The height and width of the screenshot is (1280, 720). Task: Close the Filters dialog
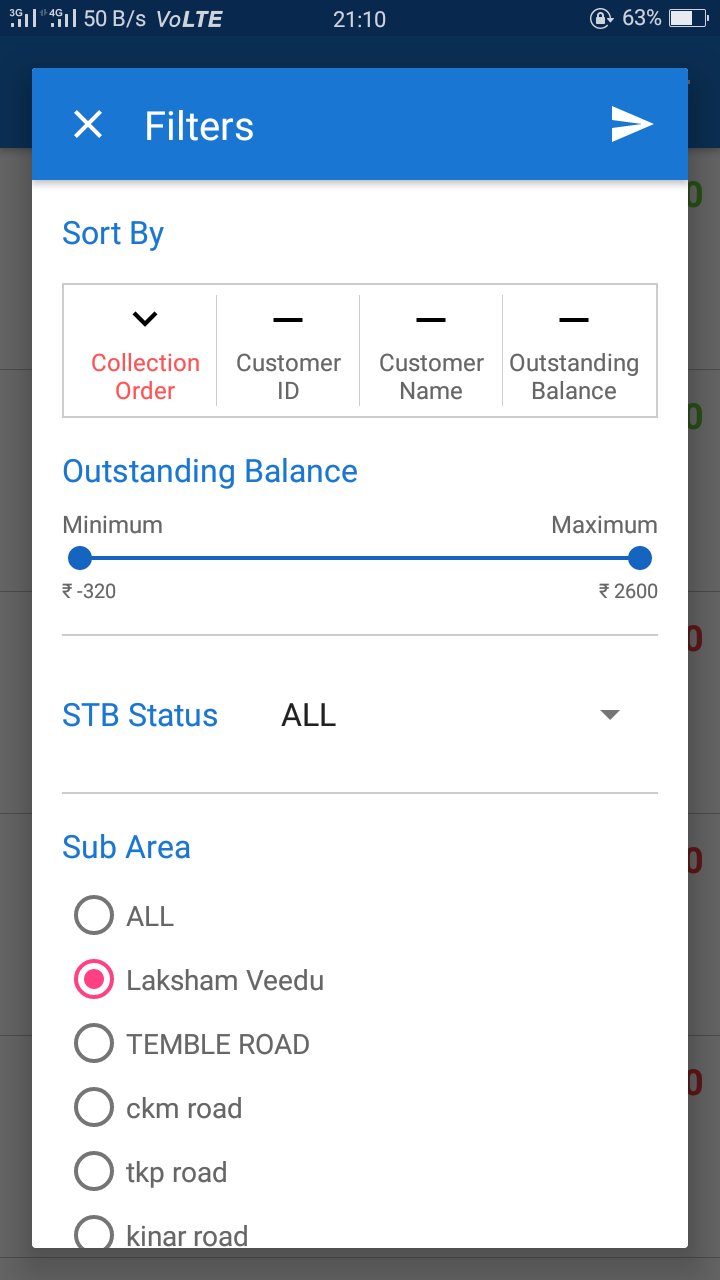[x=88, y=125]
